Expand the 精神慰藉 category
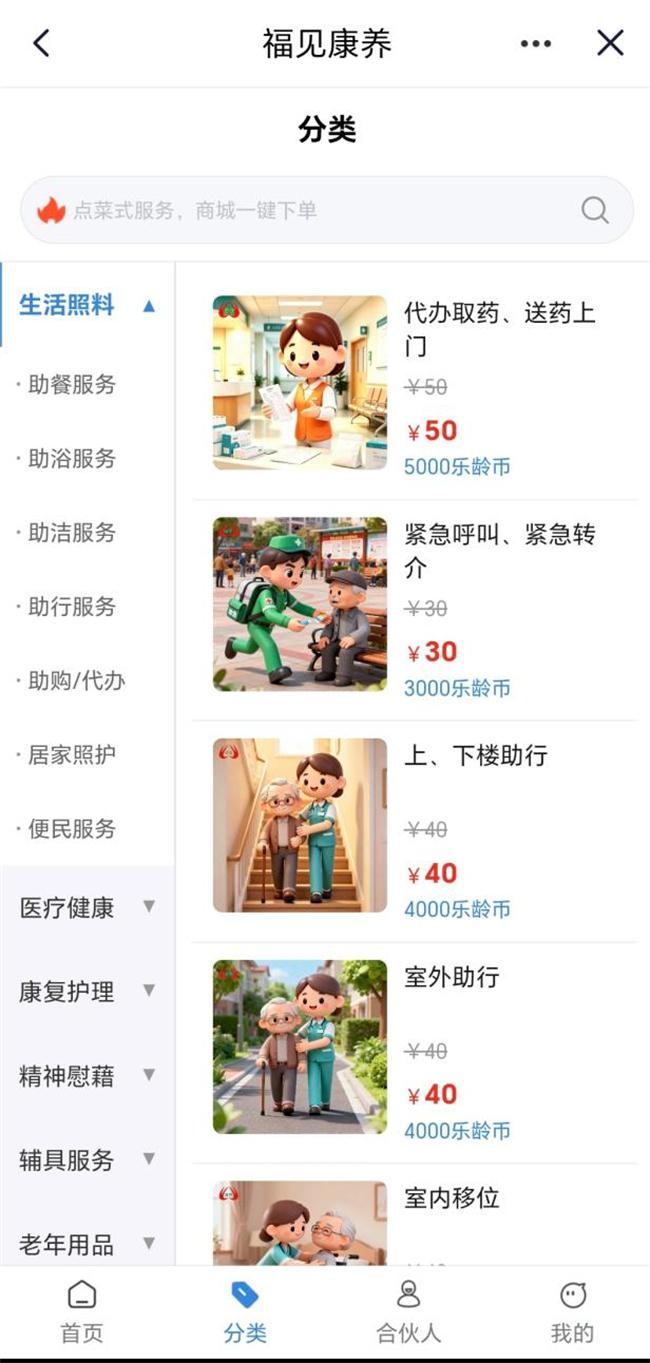Screen dimensions: 650x1363 [88, 1076]
